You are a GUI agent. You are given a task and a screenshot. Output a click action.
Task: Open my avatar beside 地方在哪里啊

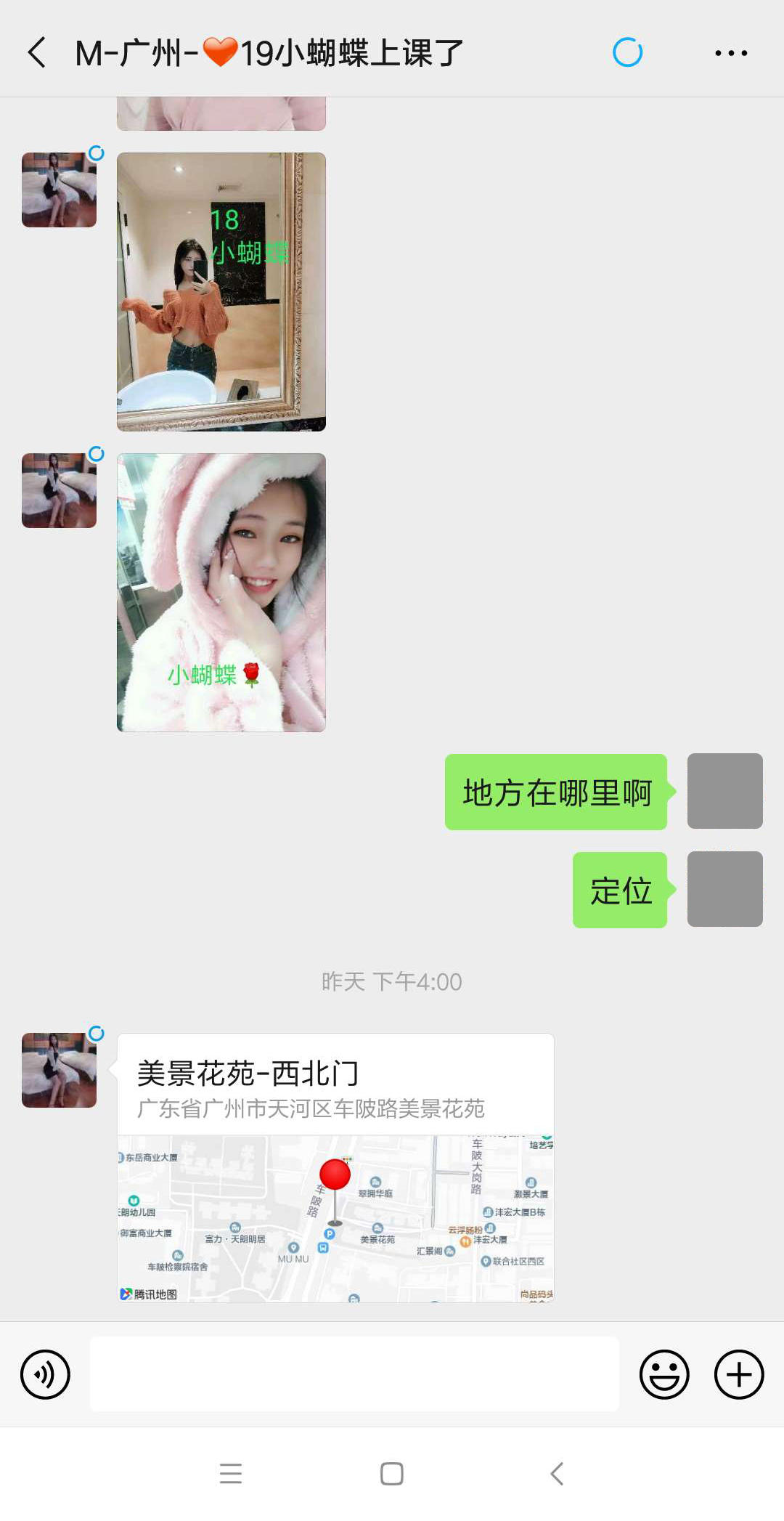point(724,791)
